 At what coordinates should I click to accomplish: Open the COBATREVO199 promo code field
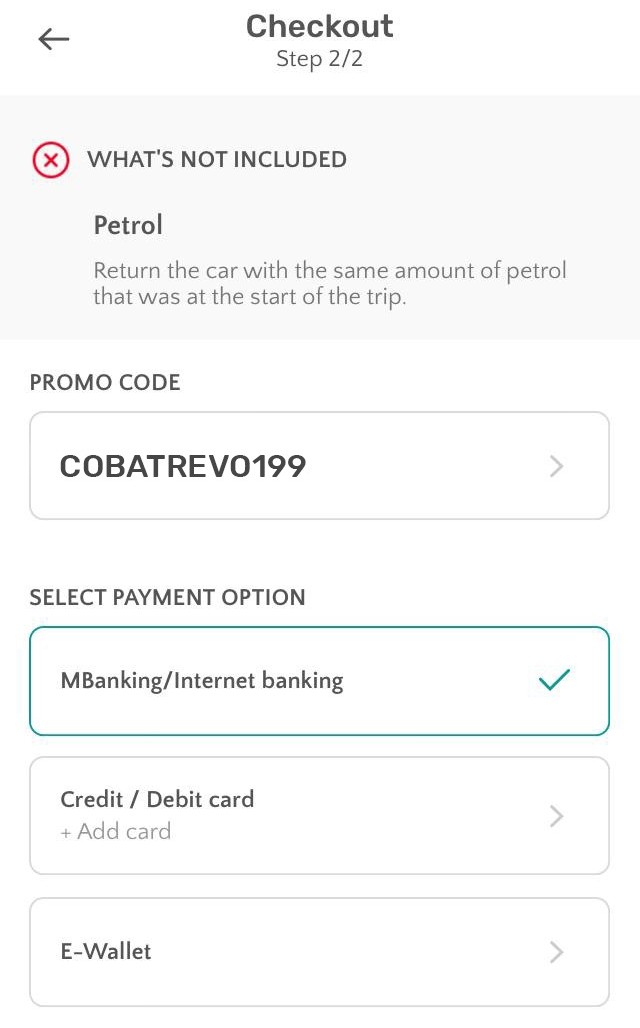click(x=319, y=465)
